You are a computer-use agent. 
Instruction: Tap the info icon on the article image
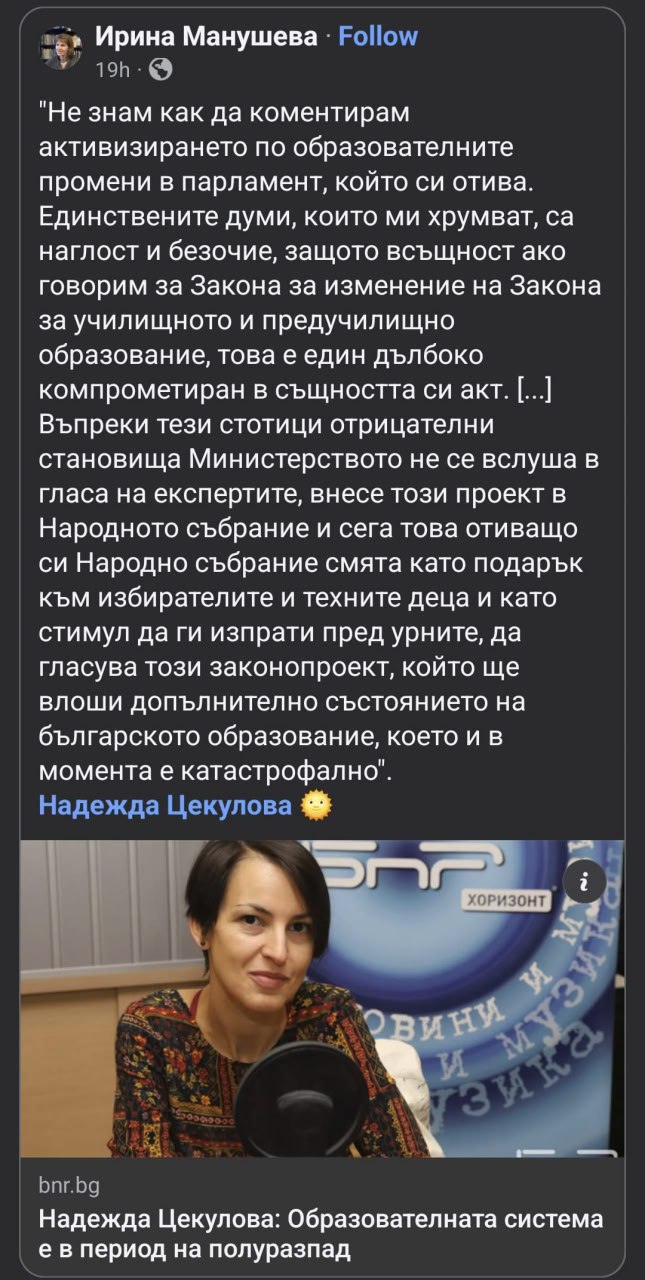point(587,881)
